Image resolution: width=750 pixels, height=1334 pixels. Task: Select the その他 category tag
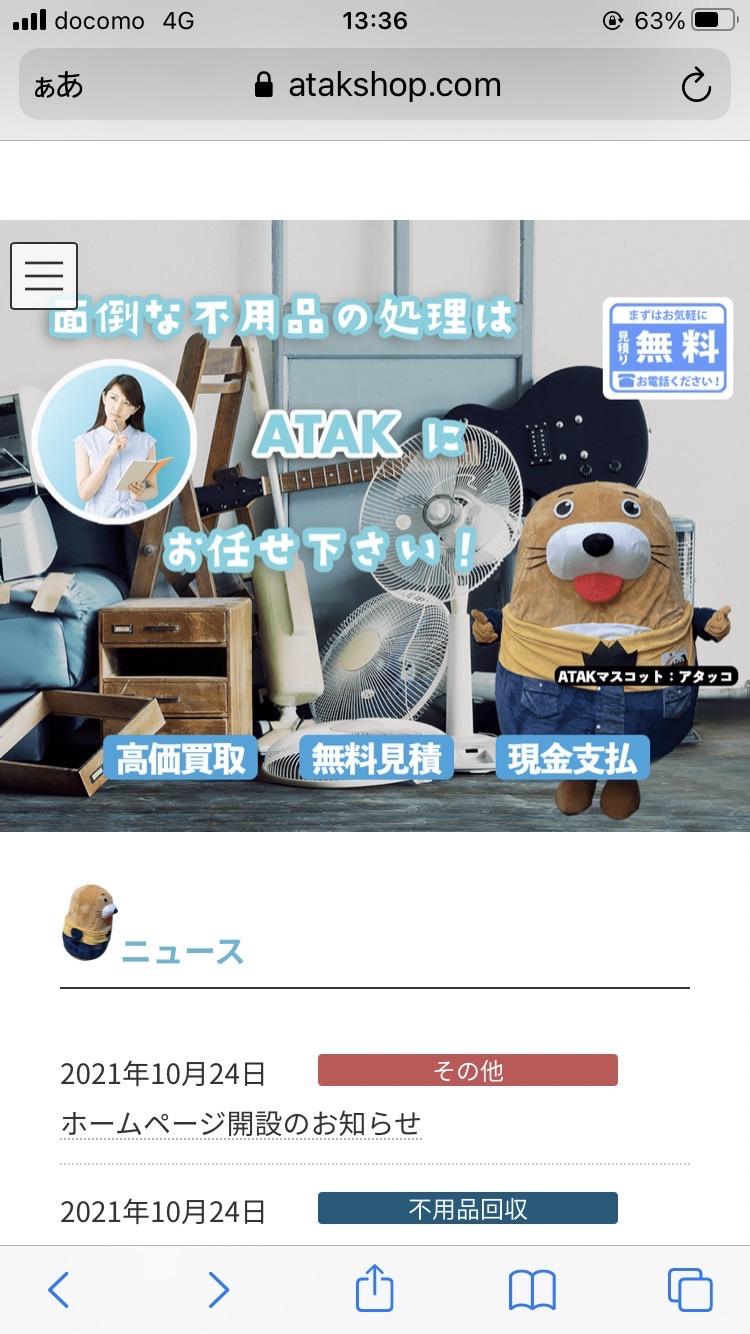467,1070
